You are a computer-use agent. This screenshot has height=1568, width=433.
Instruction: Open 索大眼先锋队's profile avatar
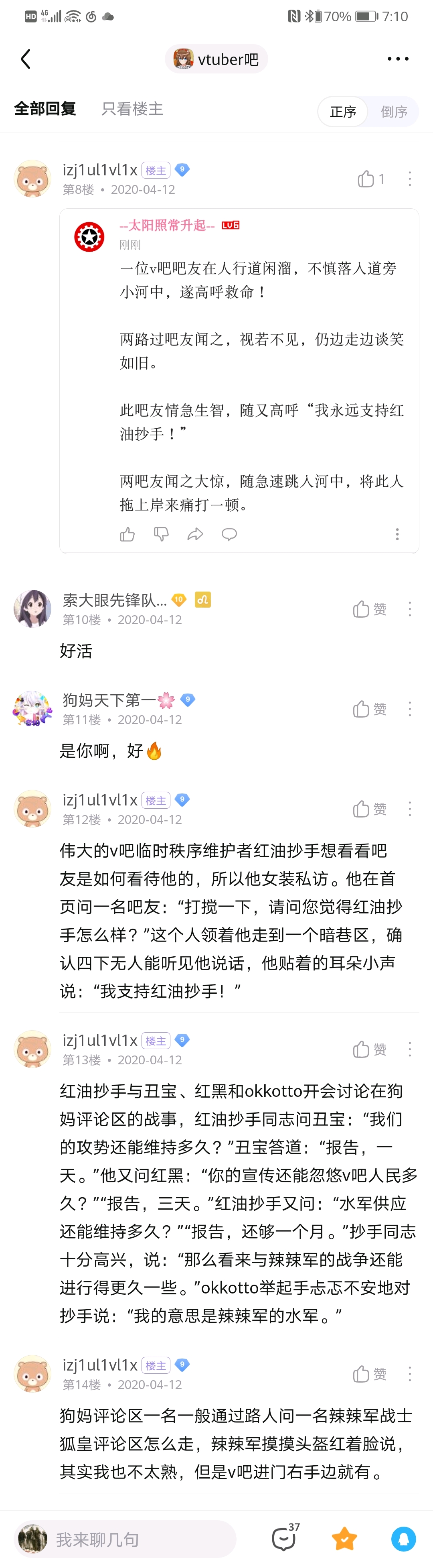point(32,608)
